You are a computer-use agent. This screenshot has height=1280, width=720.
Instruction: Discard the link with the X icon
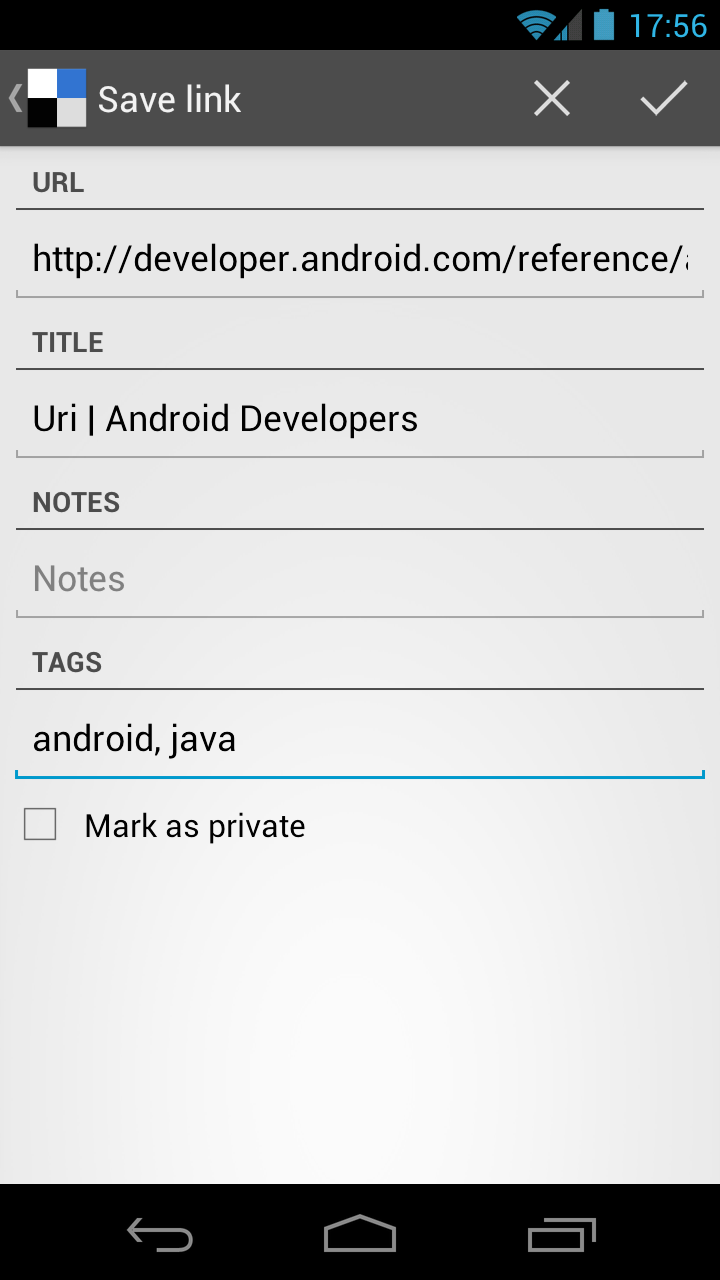click(551, 98)
